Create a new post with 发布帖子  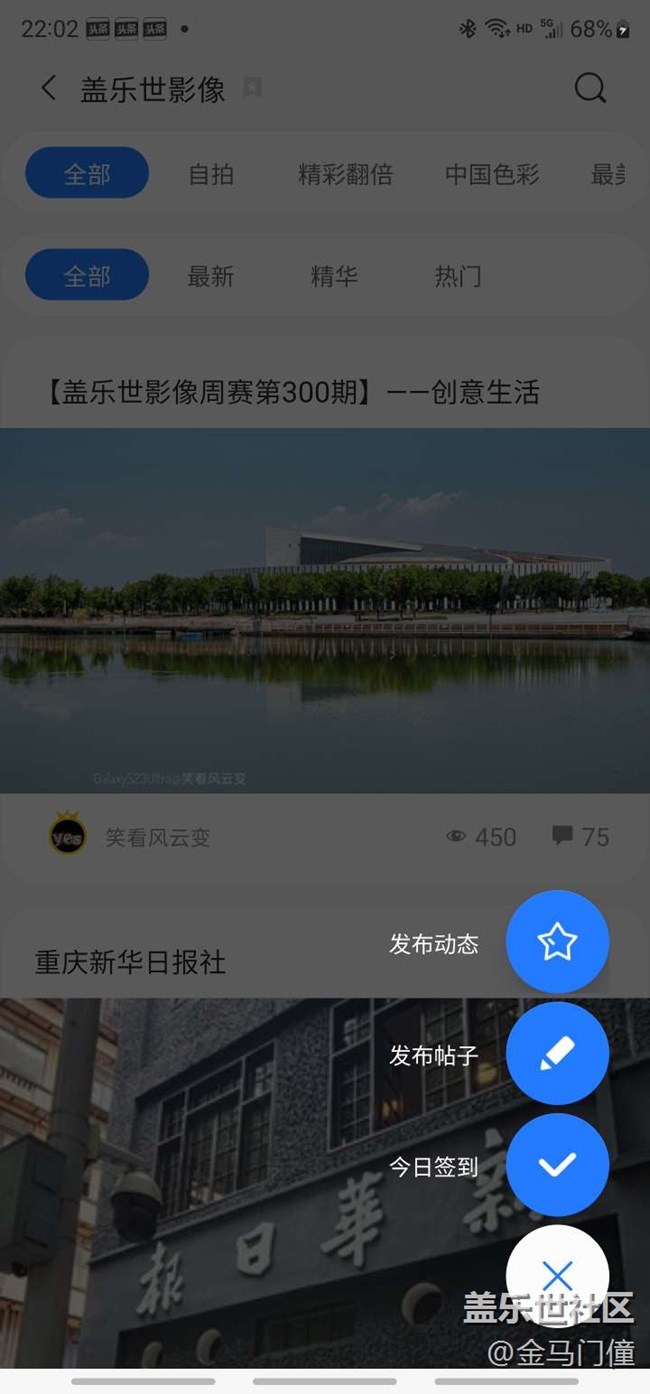[x=557, y=1053]
